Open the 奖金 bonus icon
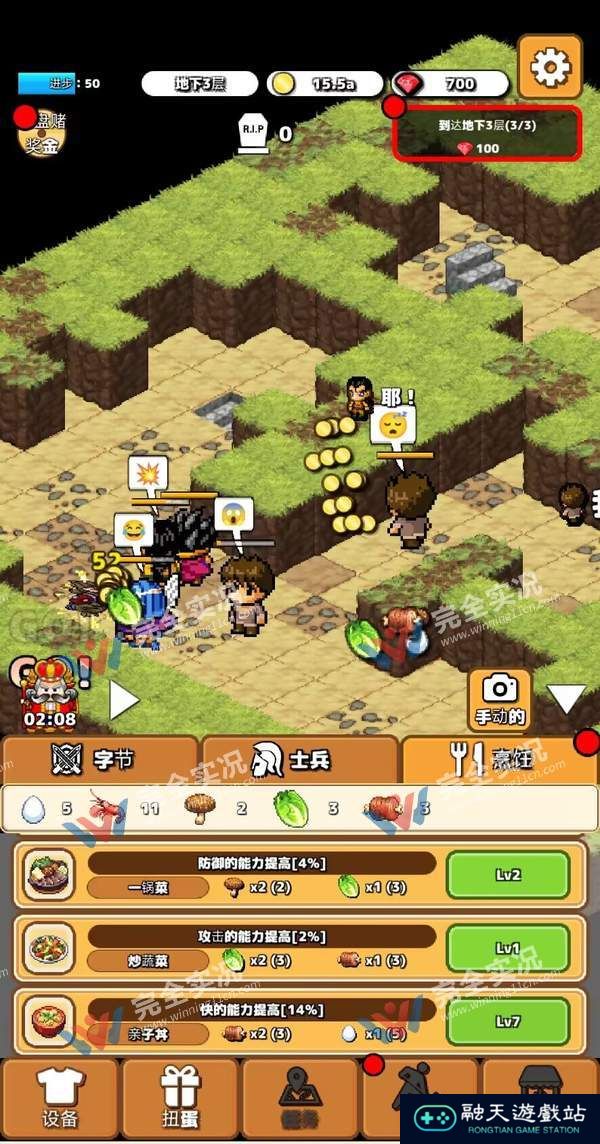 [41, 134]
